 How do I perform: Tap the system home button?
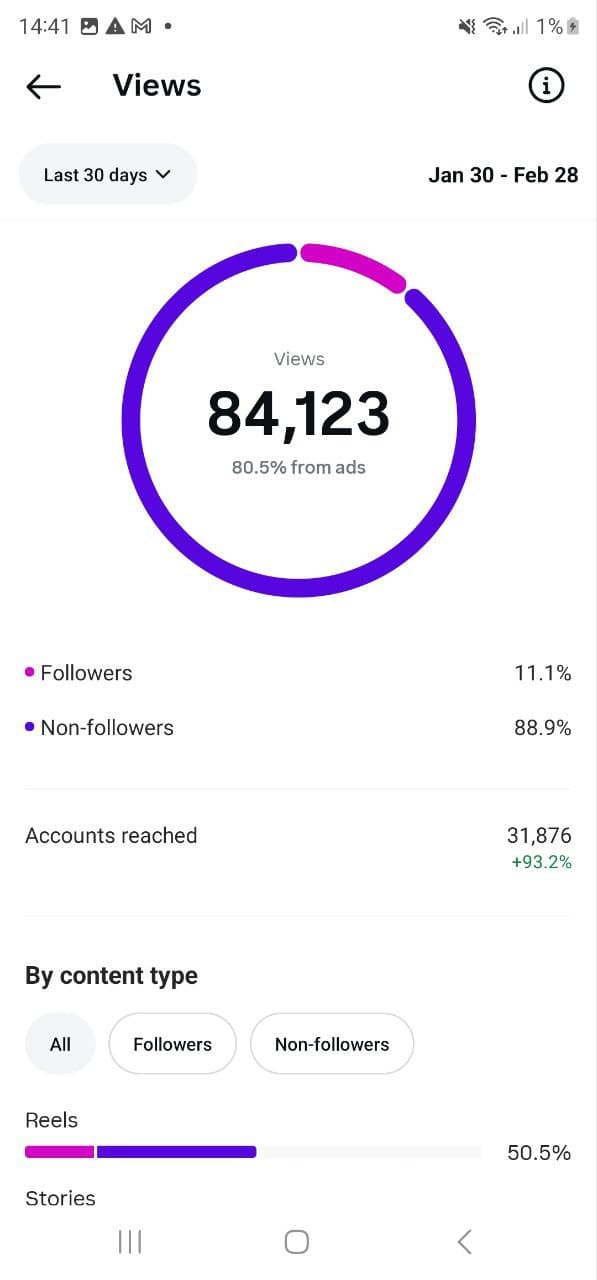(x=297, y=1242)
